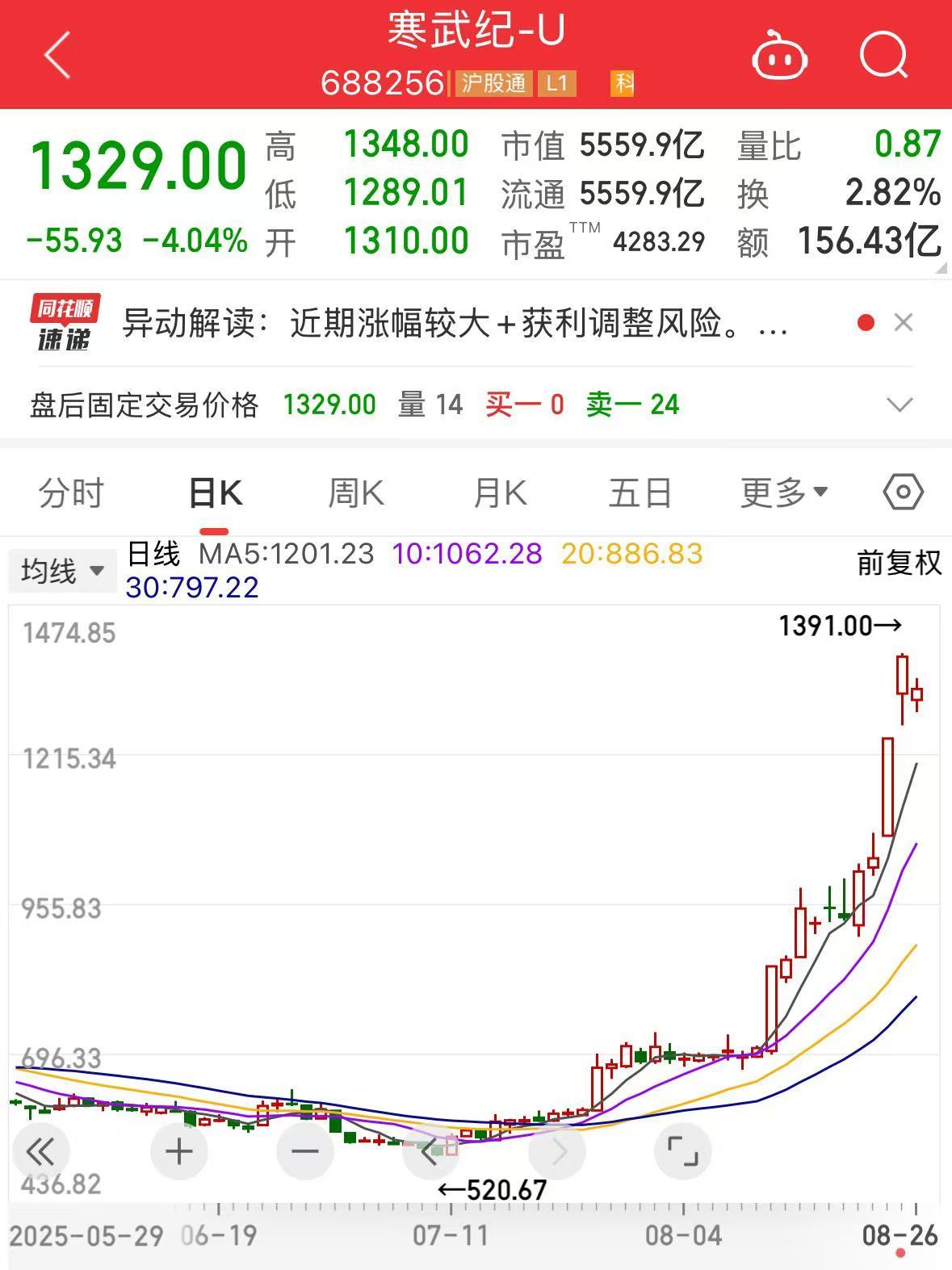Open stock search
Viewport: 952px width, 1270px height.
[x=883, y=55]
